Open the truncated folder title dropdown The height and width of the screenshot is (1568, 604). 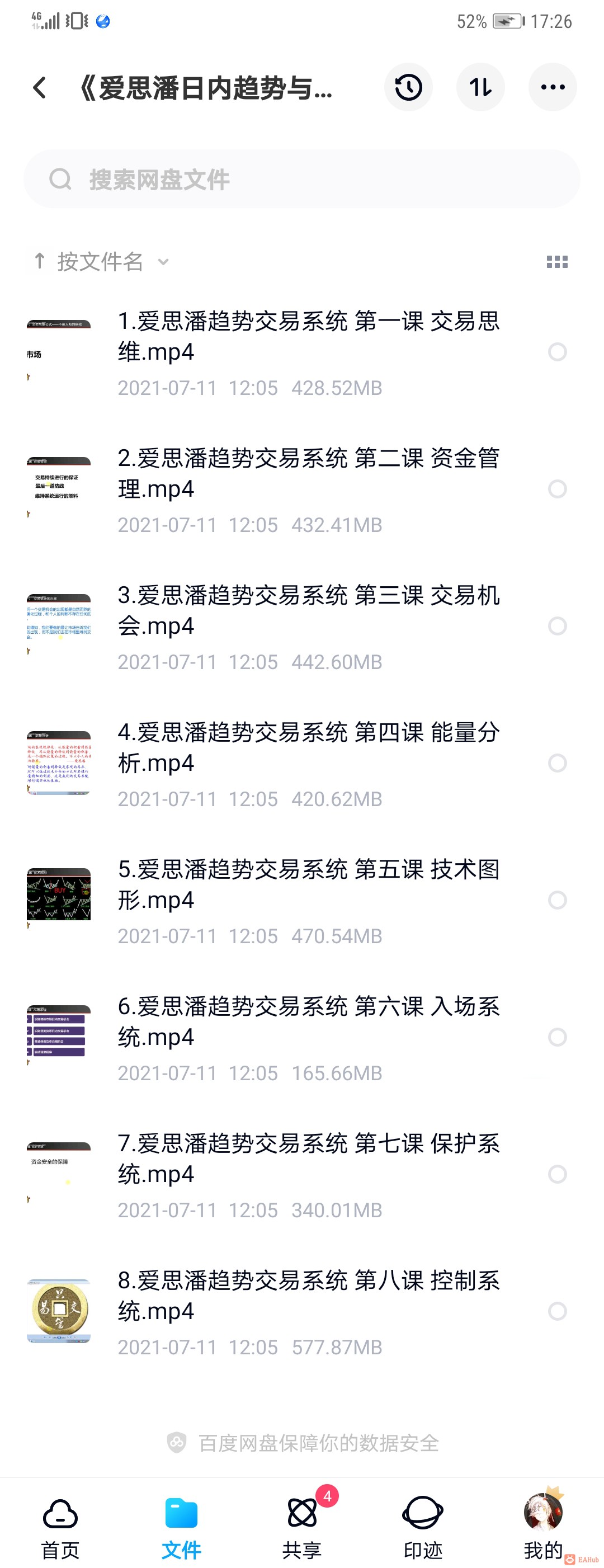(x=207, y=88)
